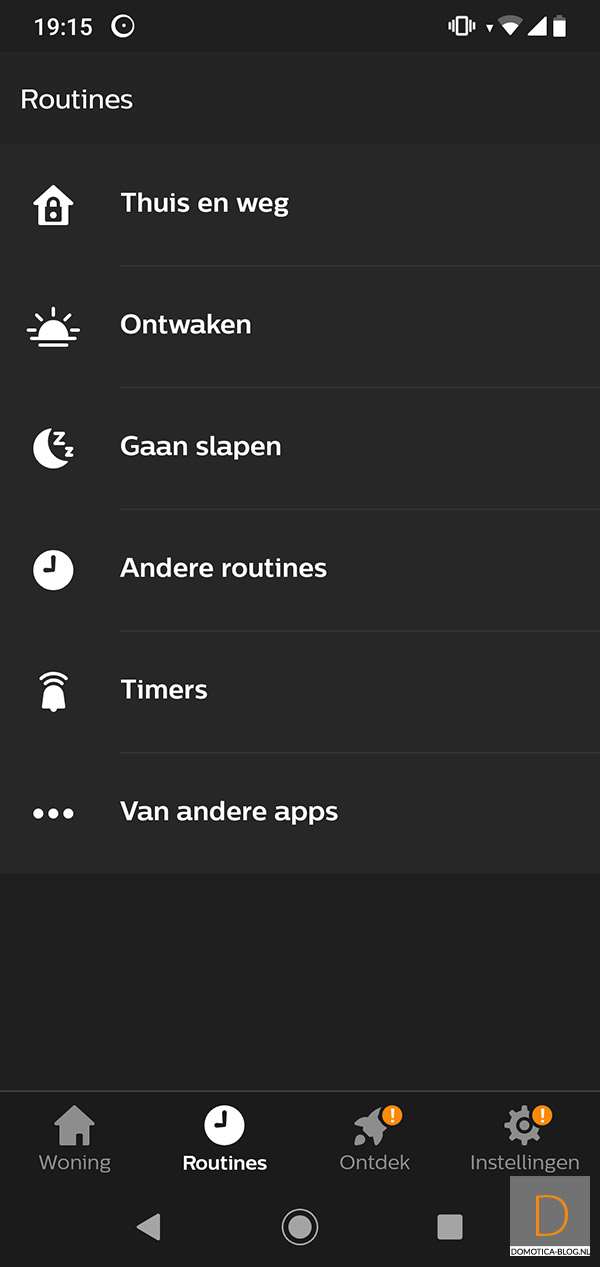This screenshot has height=1267, width=600.
Task: Switch to the Woning tab
Action: (x=74, y=1139)
